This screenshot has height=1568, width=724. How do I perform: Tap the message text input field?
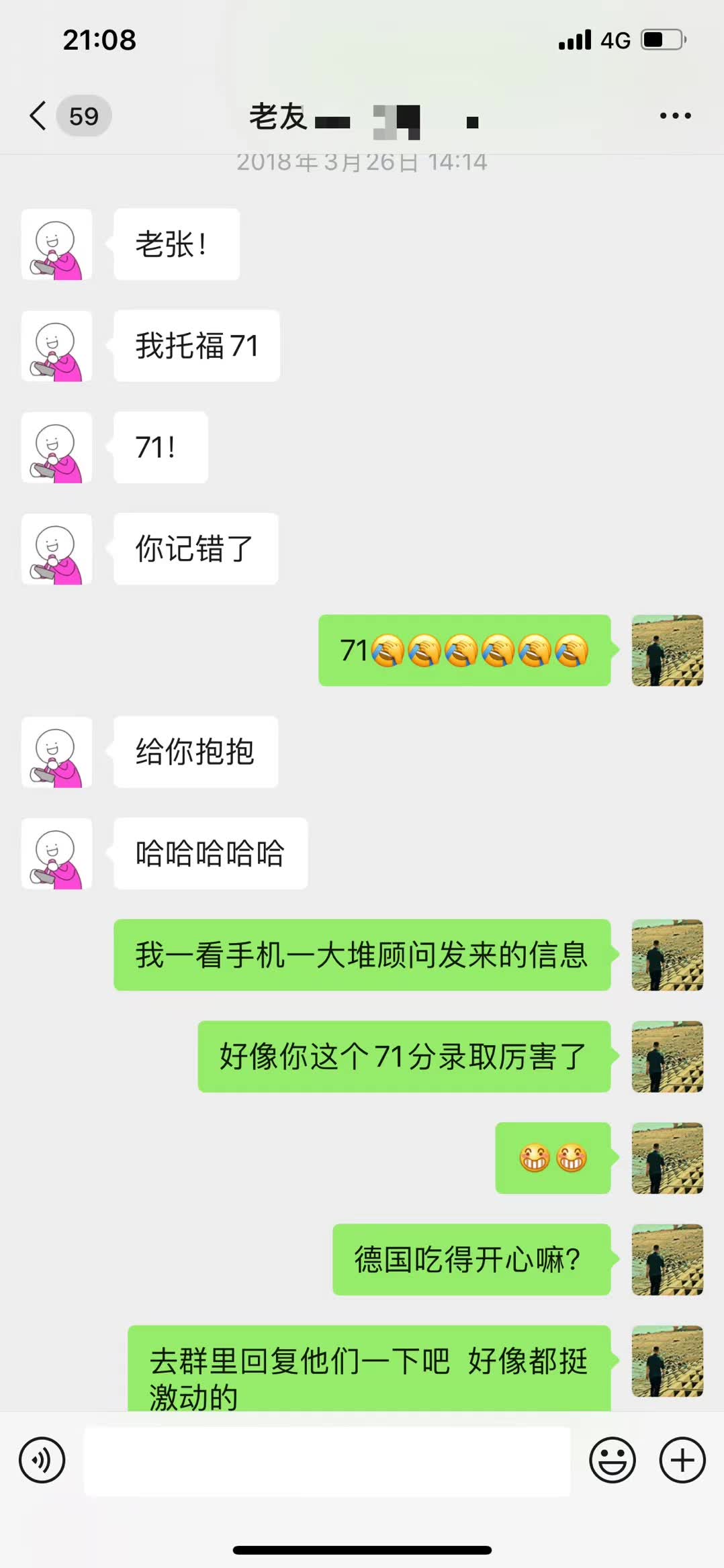[326, 1461]
